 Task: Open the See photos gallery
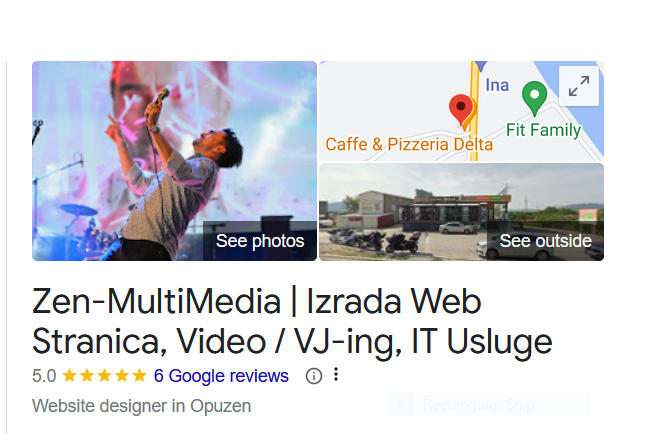tap(260, 241)
